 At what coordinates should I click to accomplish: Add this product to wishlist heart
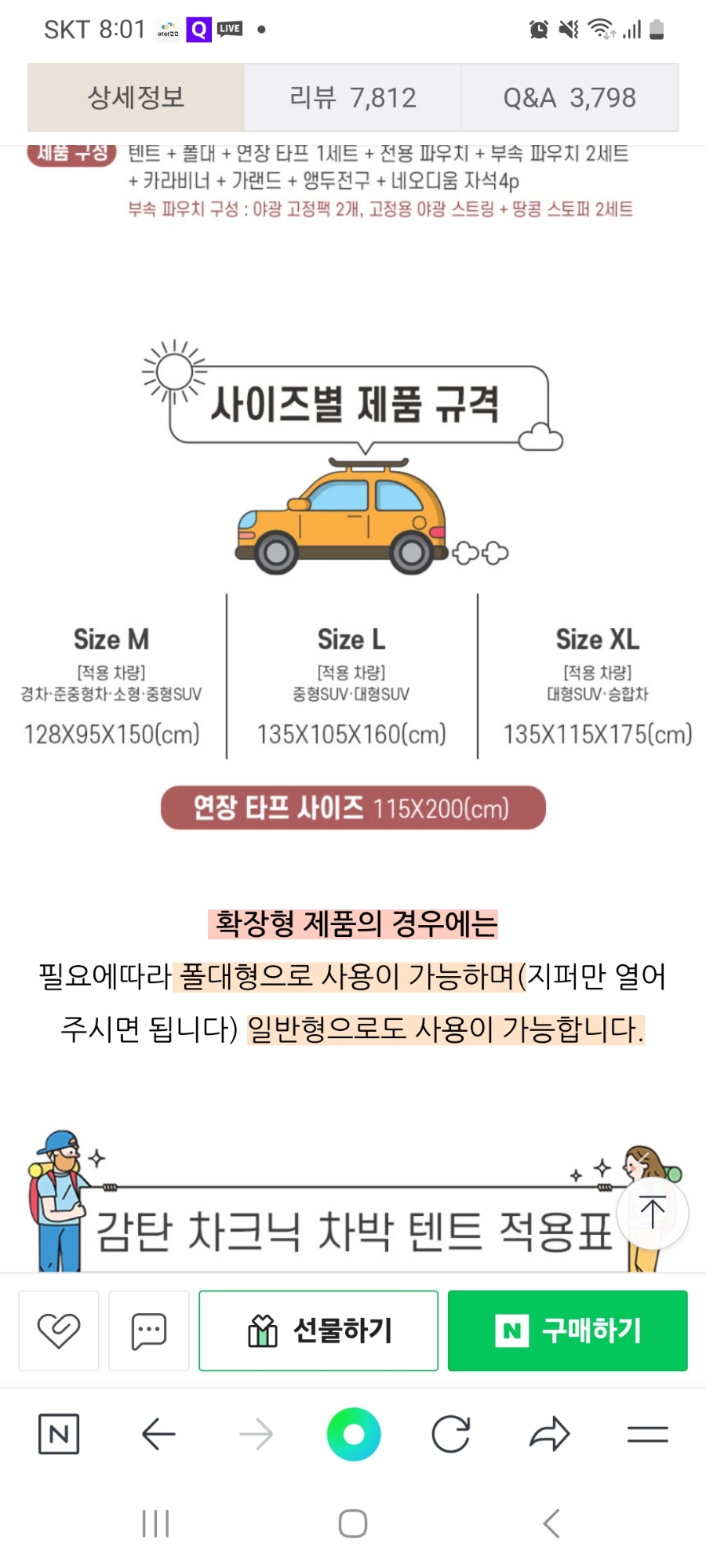pyautogui.click(x=59, y=1330)
